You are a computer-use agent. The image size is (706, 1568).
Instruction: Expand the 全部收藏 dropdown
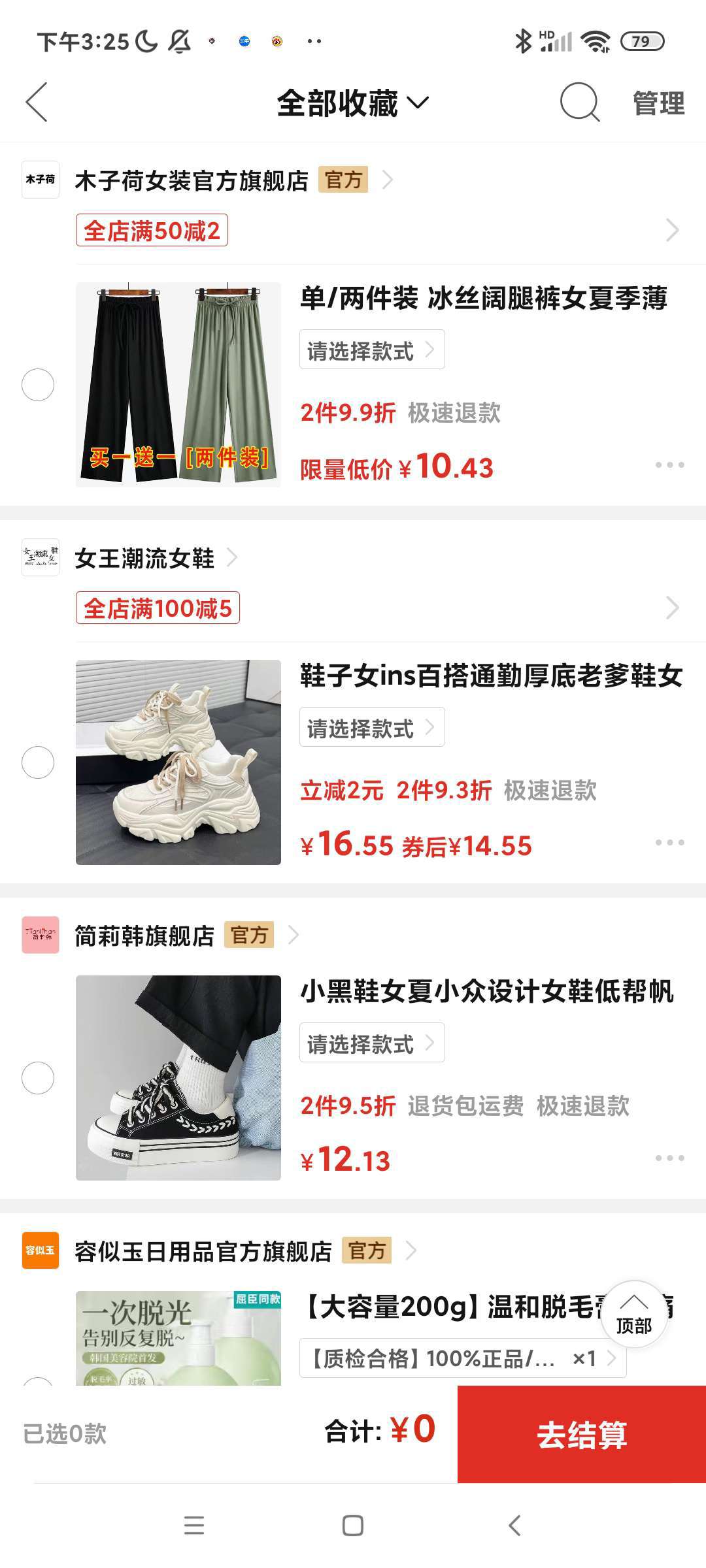tap(352, 103)
